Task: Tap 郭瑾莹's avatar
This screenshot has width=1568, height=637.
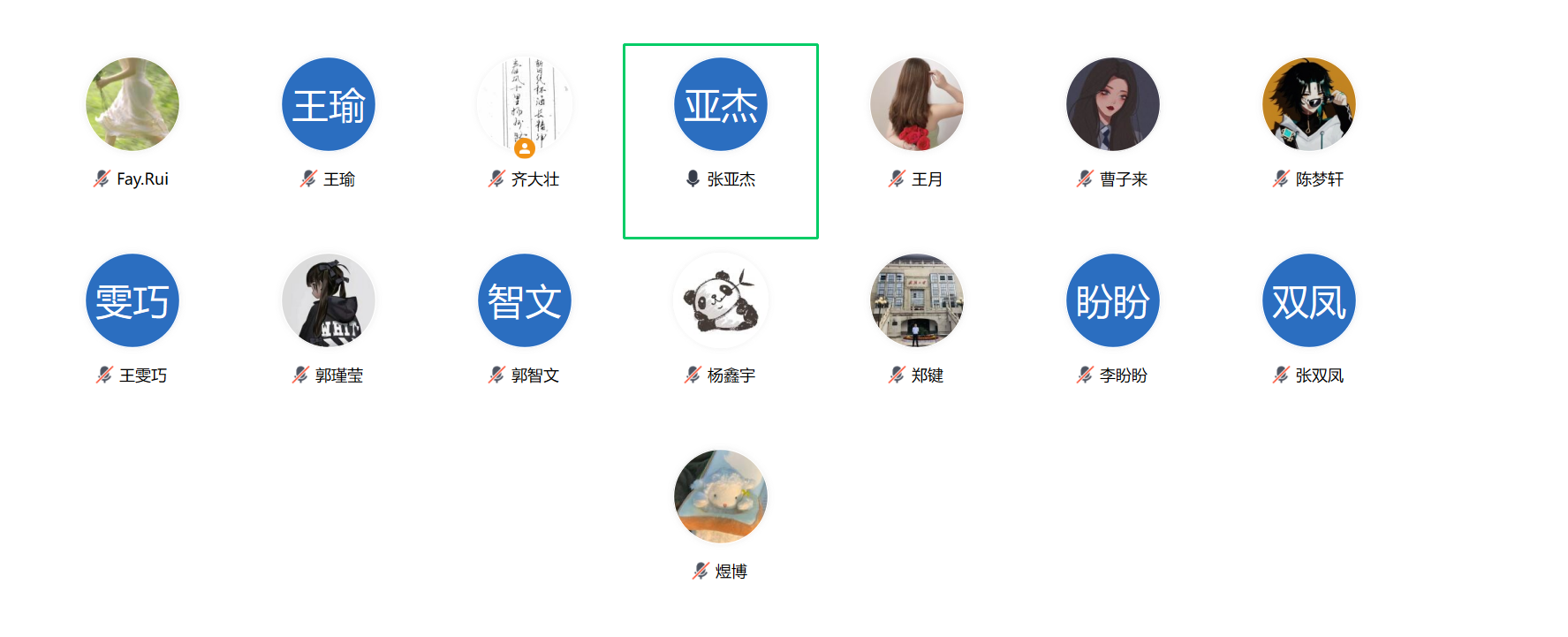Action: (x=329, y=301)
